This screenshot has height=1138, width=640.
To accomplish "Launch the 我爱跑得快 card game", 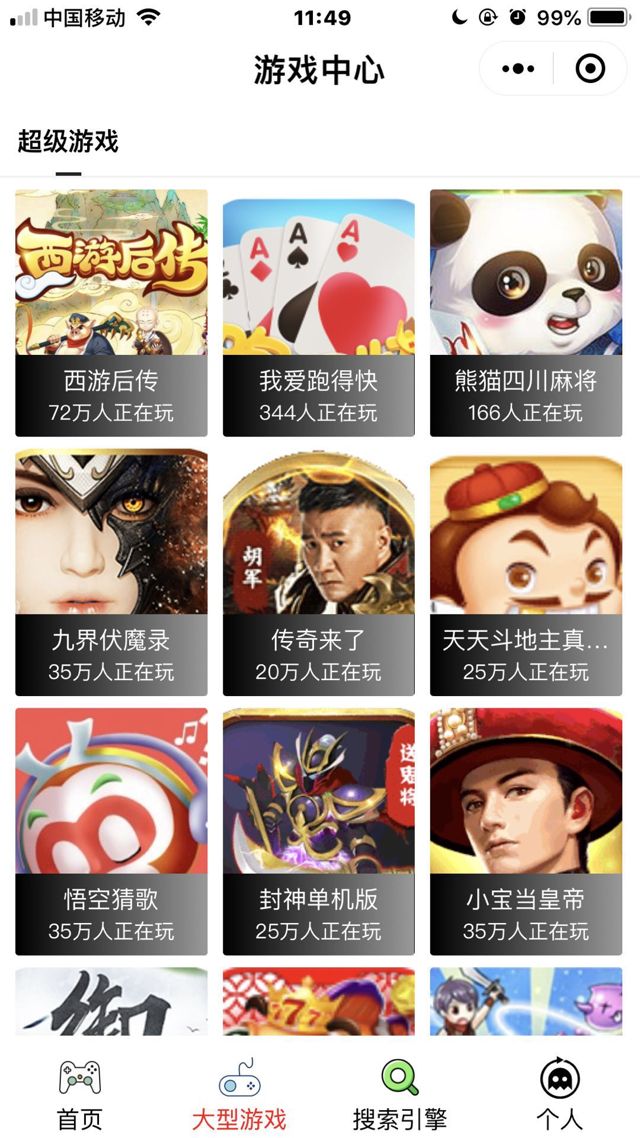I will (318, 312).
